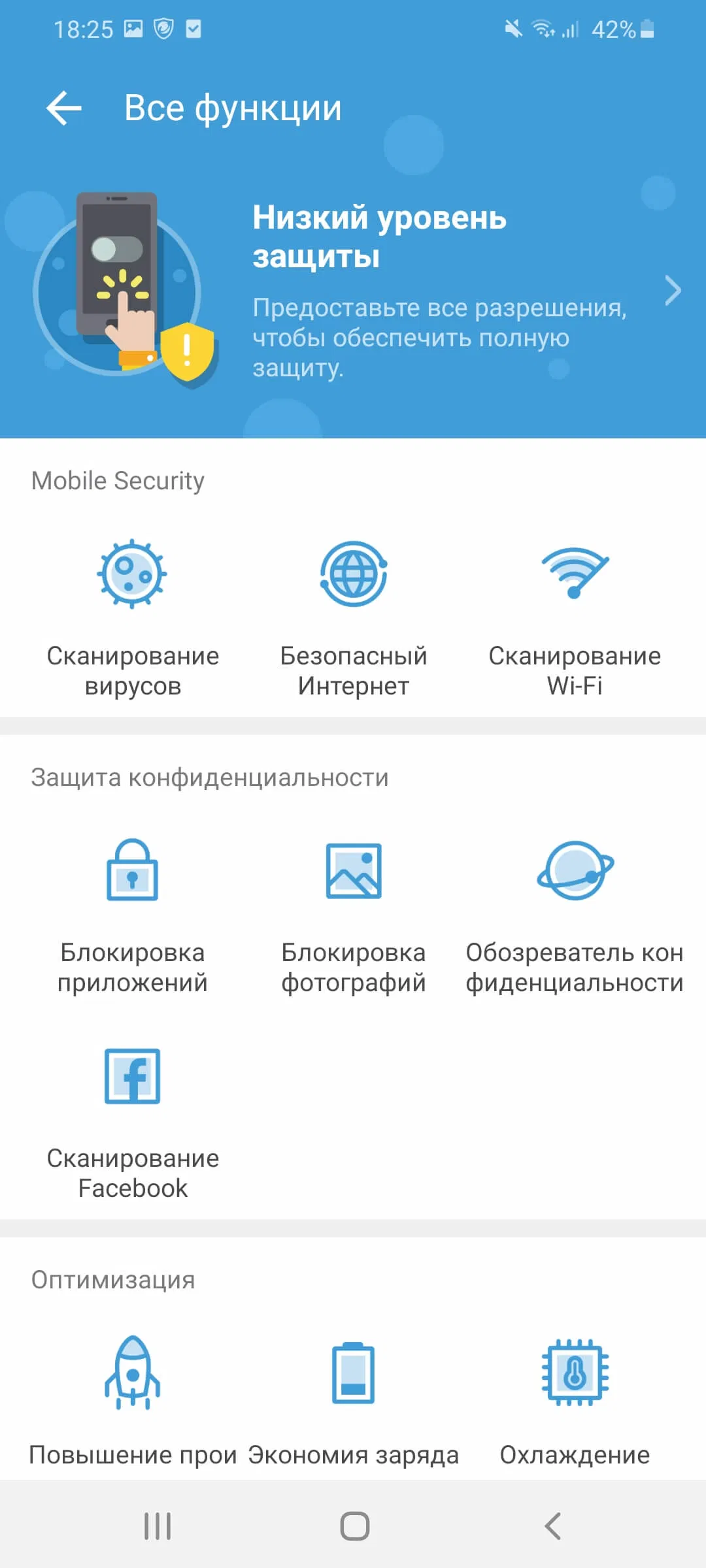Launch Сканирование Wi-Fi

[x=575, y=617]
